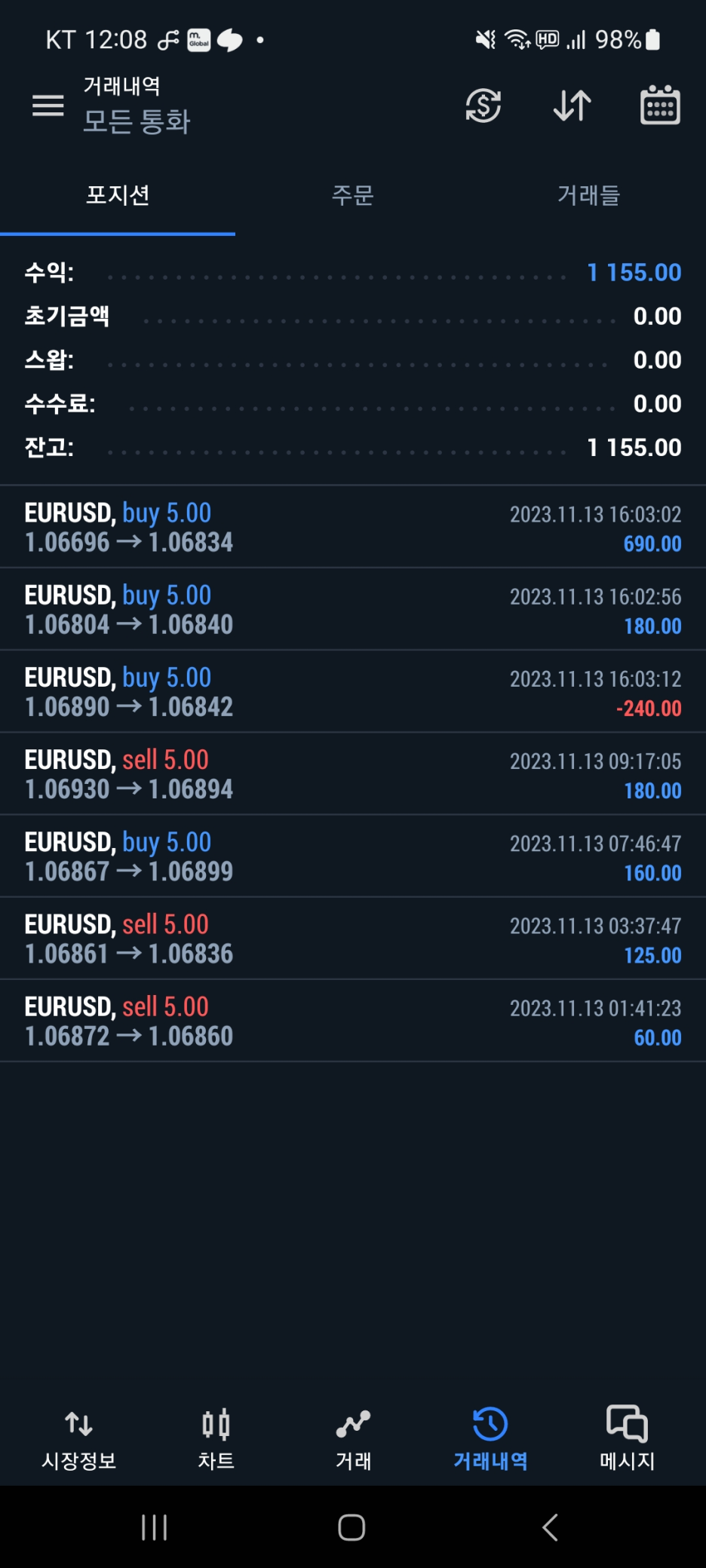Show details of the 160.00 profit position
The image size is (706, 1568).
[x=353, y=856]
